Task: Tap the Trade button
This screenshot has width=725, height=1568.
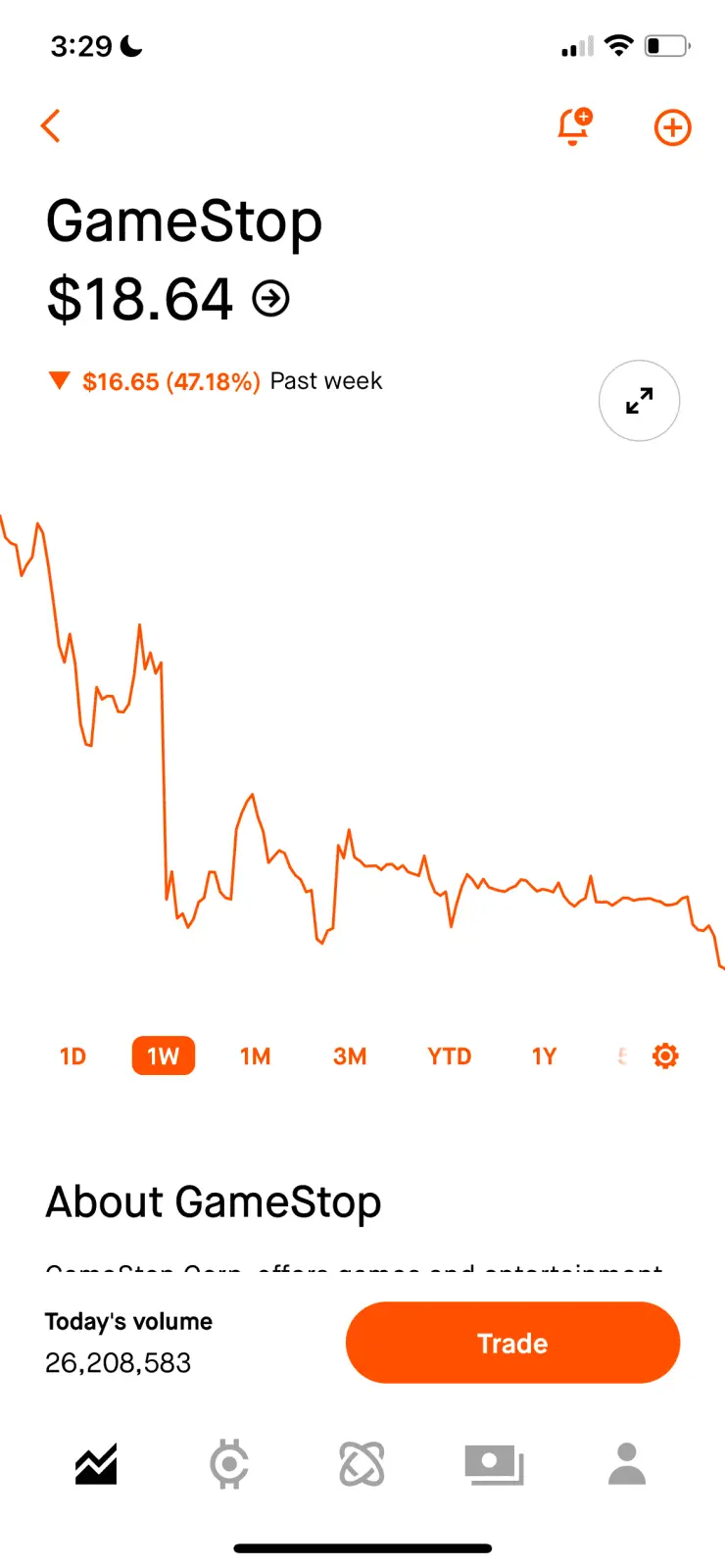Action: 512,1343
